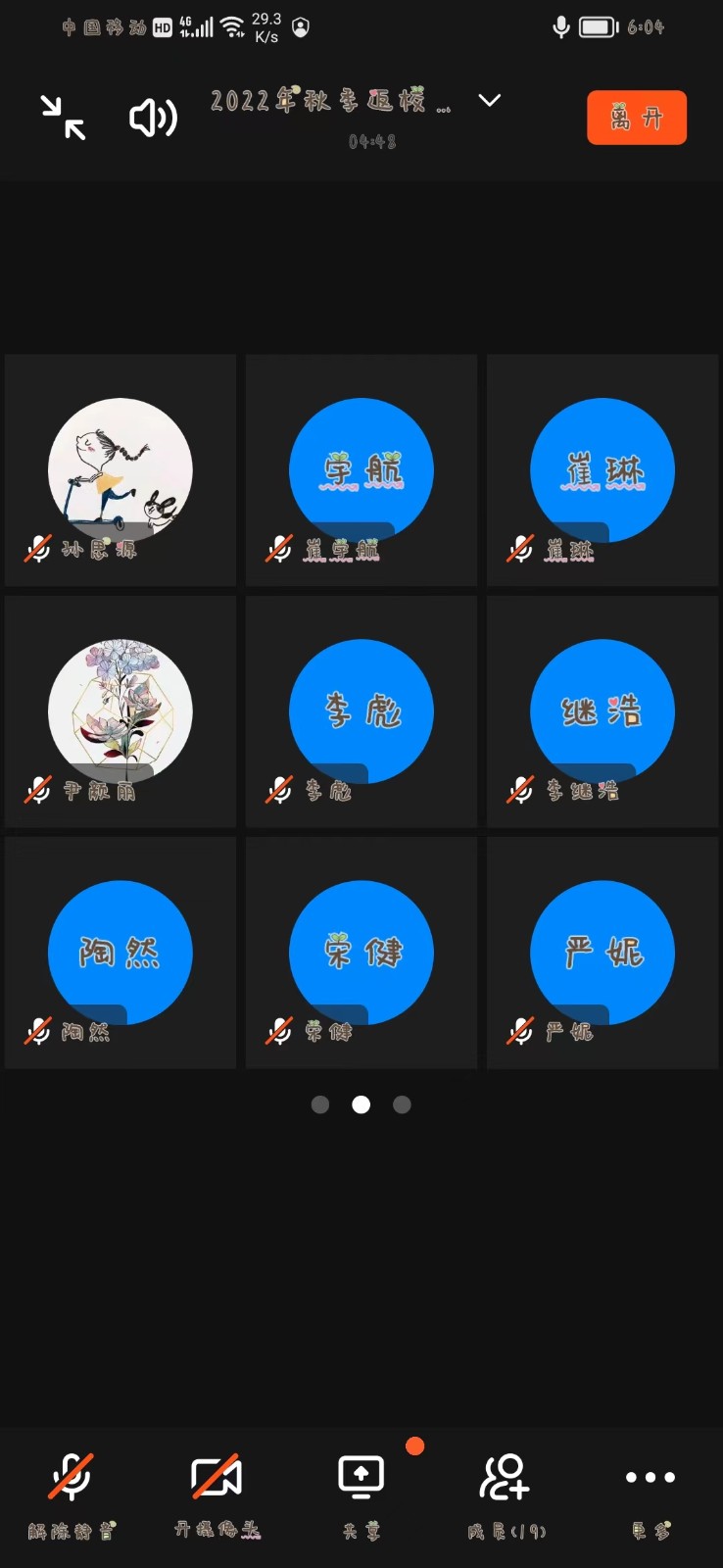The height and width of the screenshot is (1568, 723).
Task: Jump to the third page indicator dot
Action: coord(402,1104)
